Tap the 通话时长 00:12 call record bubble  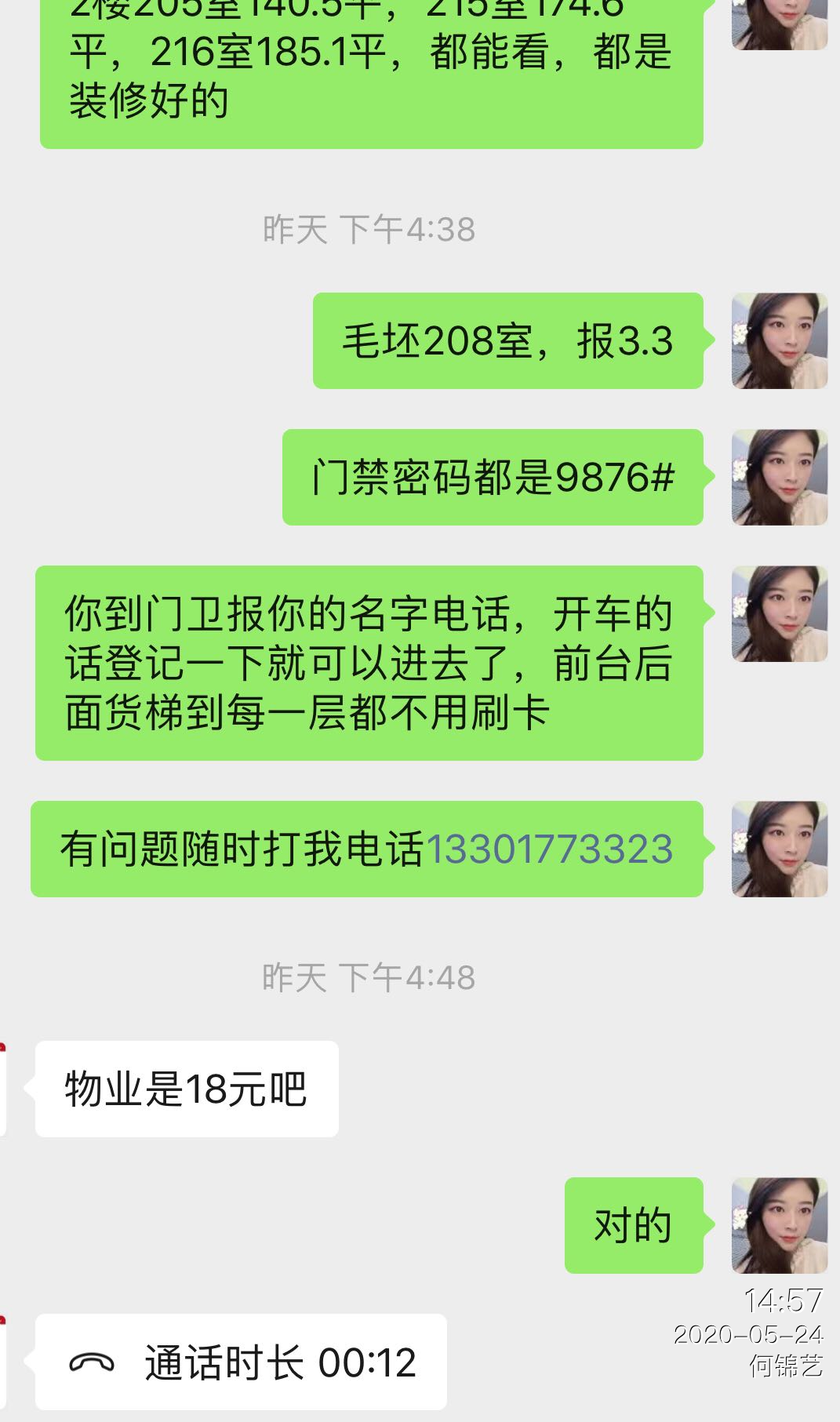[242, 1362]
